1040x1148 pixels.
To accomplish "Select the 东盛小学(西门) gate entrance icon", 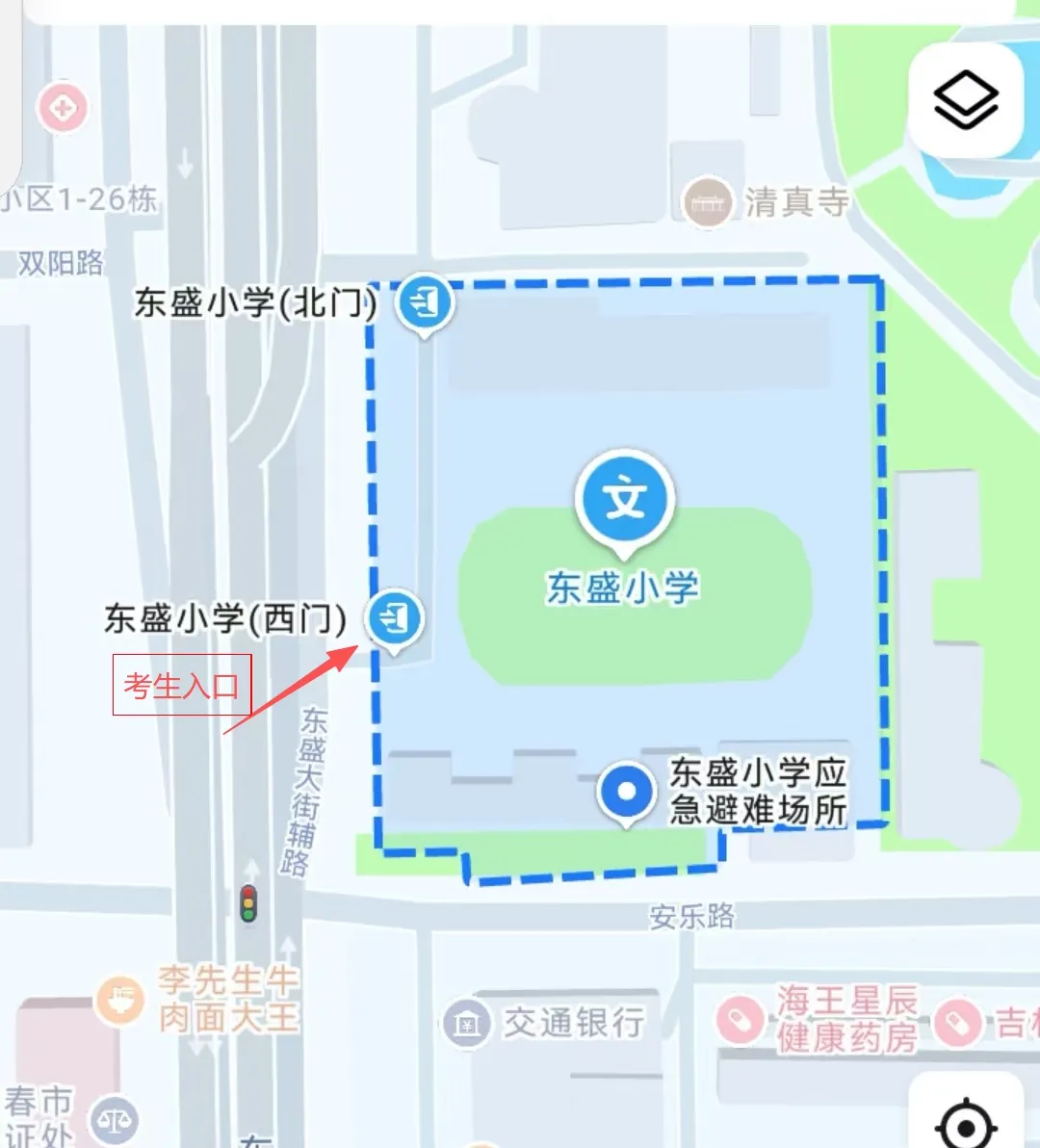I will click(x=395, y=619).
